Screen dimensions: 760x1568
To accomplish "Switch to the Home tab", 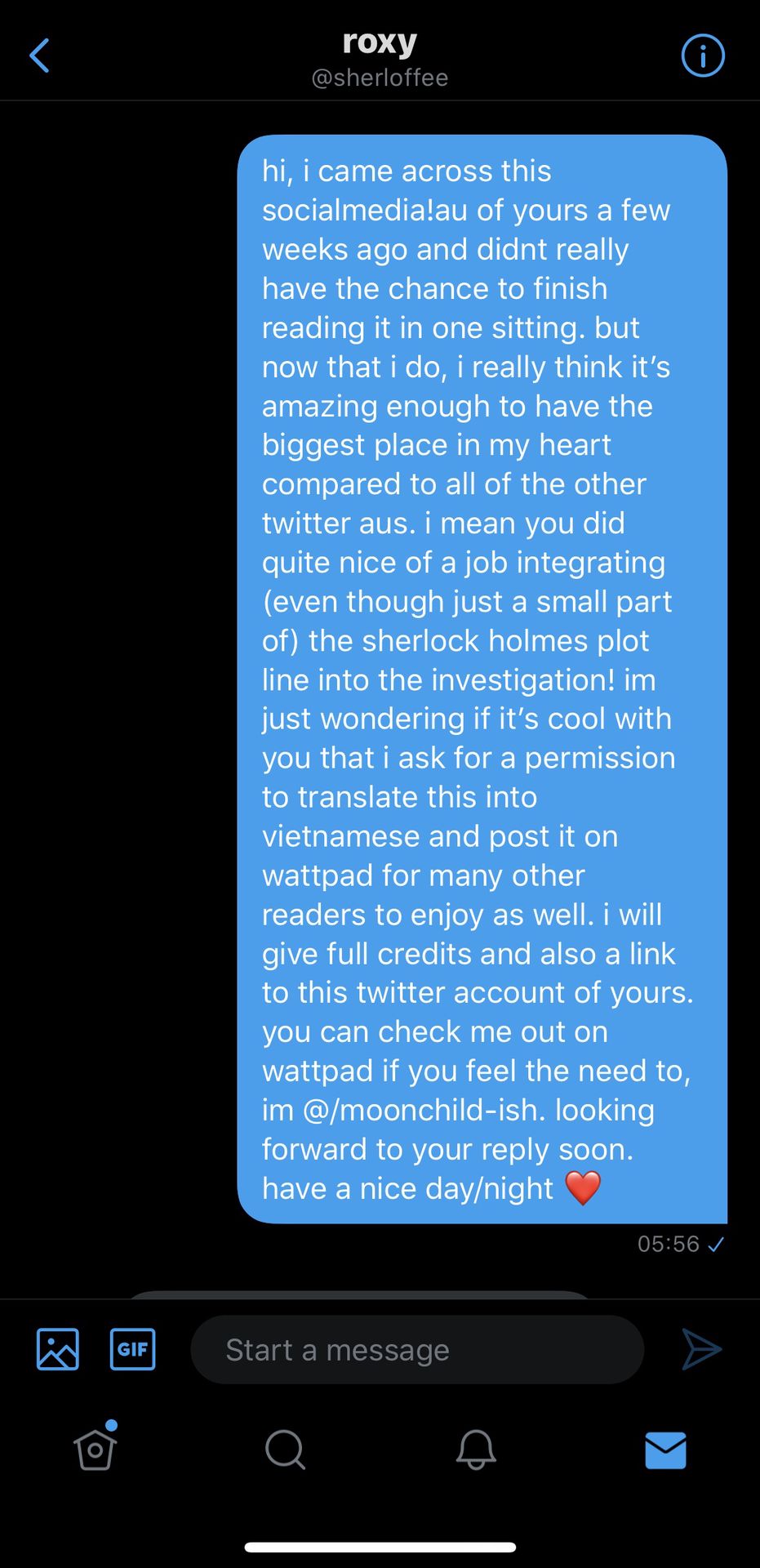I will [x=95, y=1450].
